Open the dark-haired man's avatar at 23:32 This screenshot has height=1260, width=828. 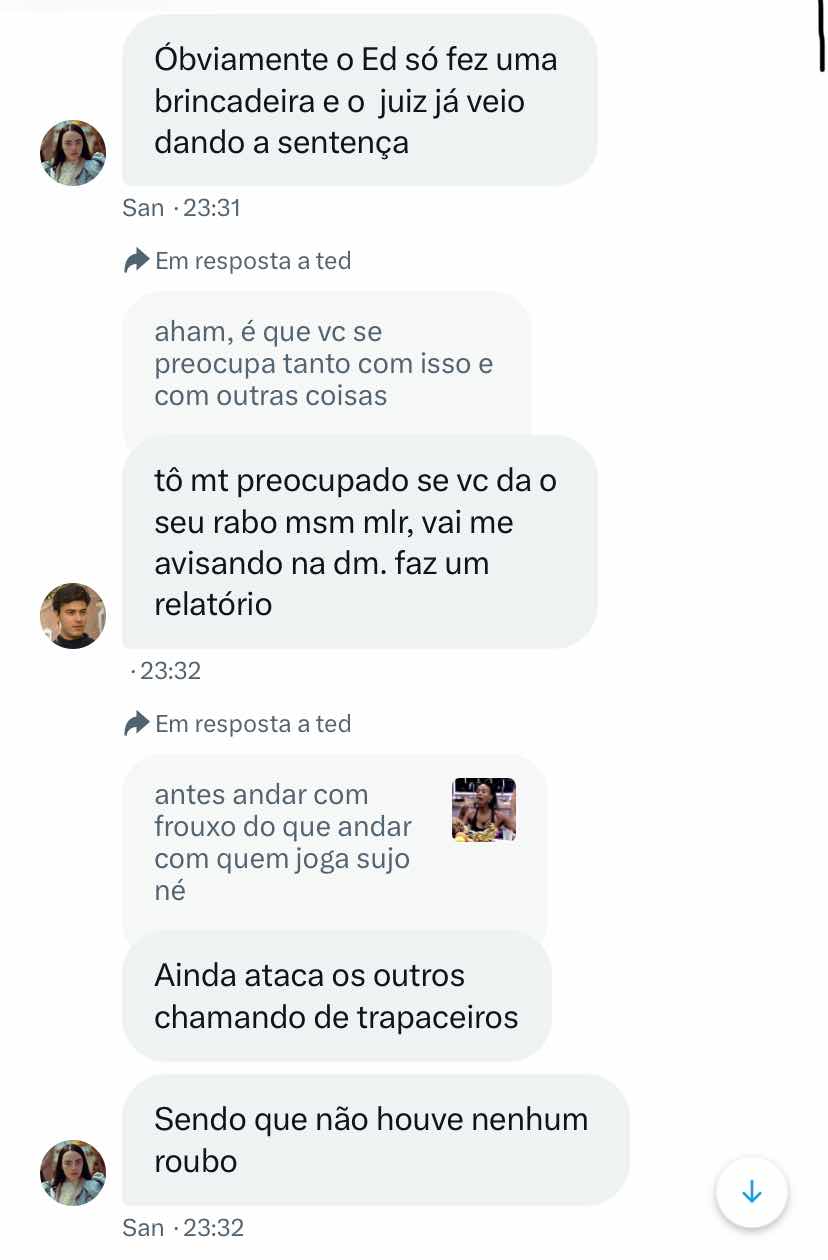[x=73, y=615]
